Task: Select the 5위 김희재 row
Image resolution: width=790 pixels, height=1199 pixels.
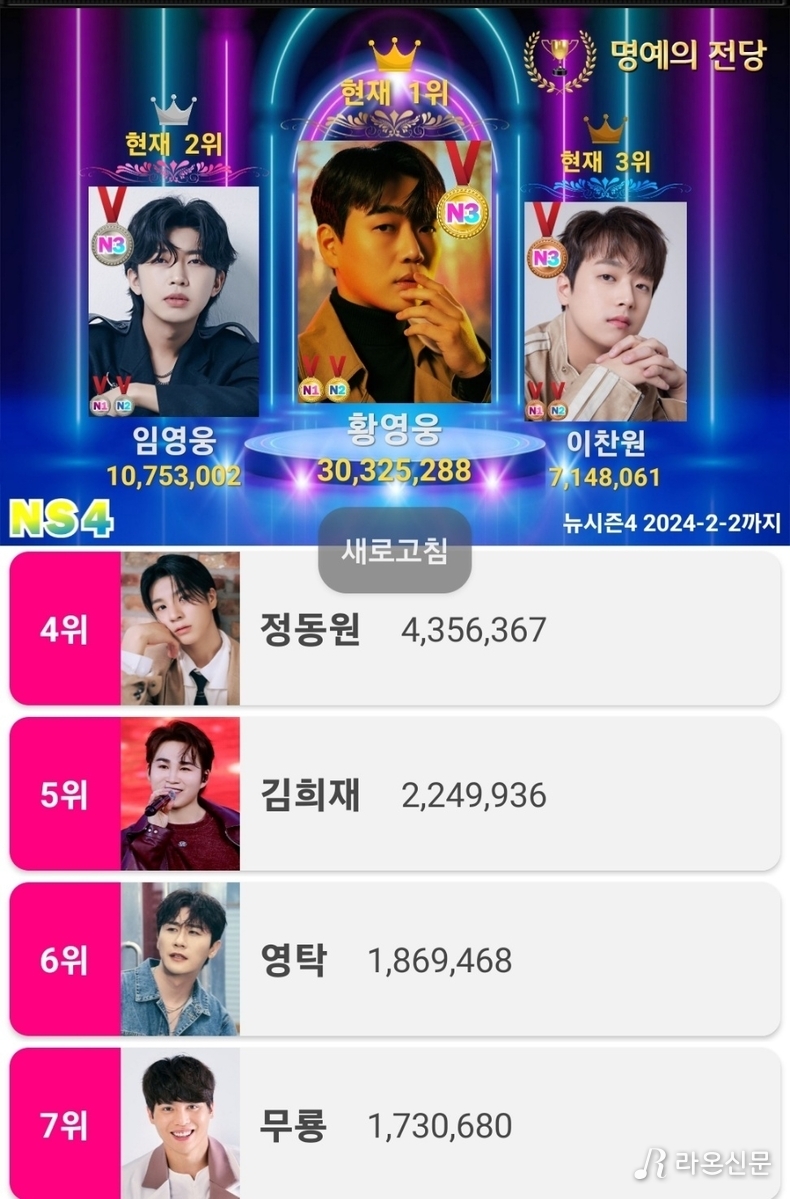Action: tap(395, 794)
